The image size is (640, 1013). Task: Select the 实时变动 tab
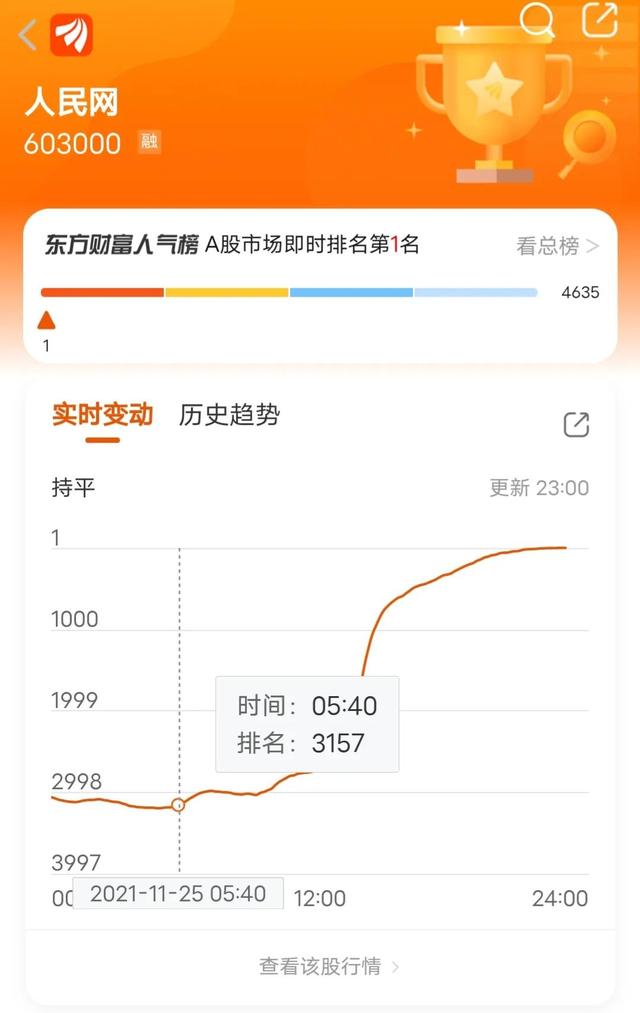(x=102, y=416)
